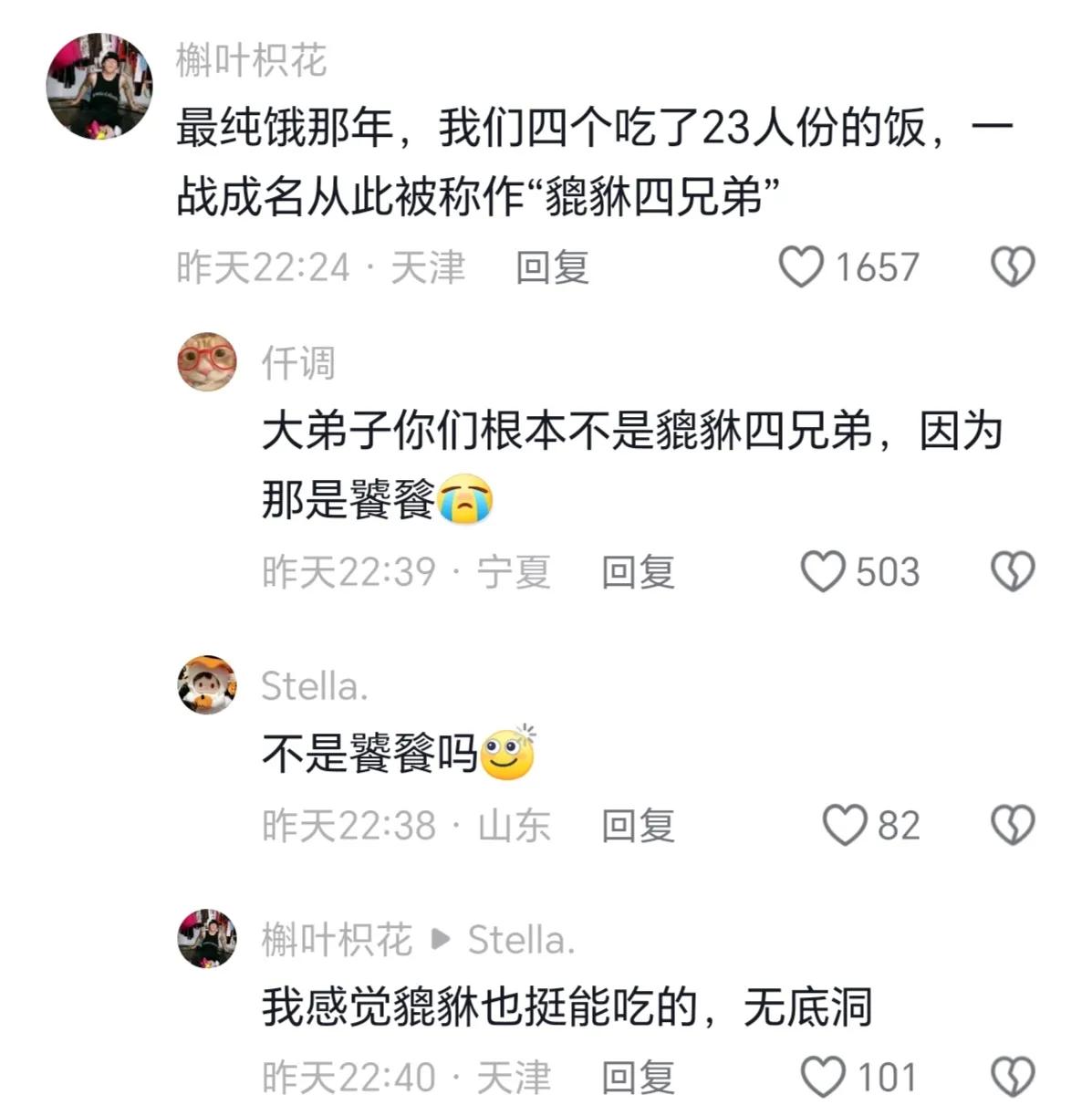The width and height of the screenshot is (1092, 1105).
Task: Like 仟调's reply with 503 likes
Action: [823, 572]
